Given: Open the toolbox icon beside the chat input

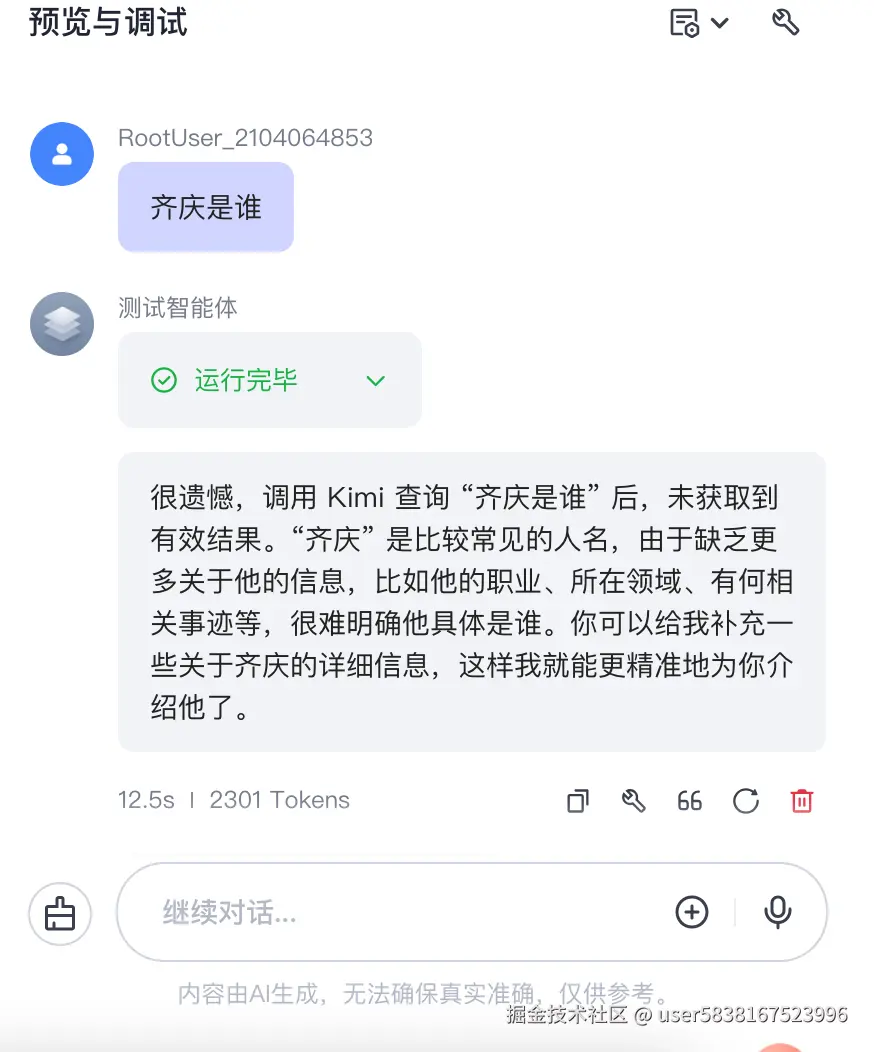Looking at the screenshot, I should coord(59,914).
